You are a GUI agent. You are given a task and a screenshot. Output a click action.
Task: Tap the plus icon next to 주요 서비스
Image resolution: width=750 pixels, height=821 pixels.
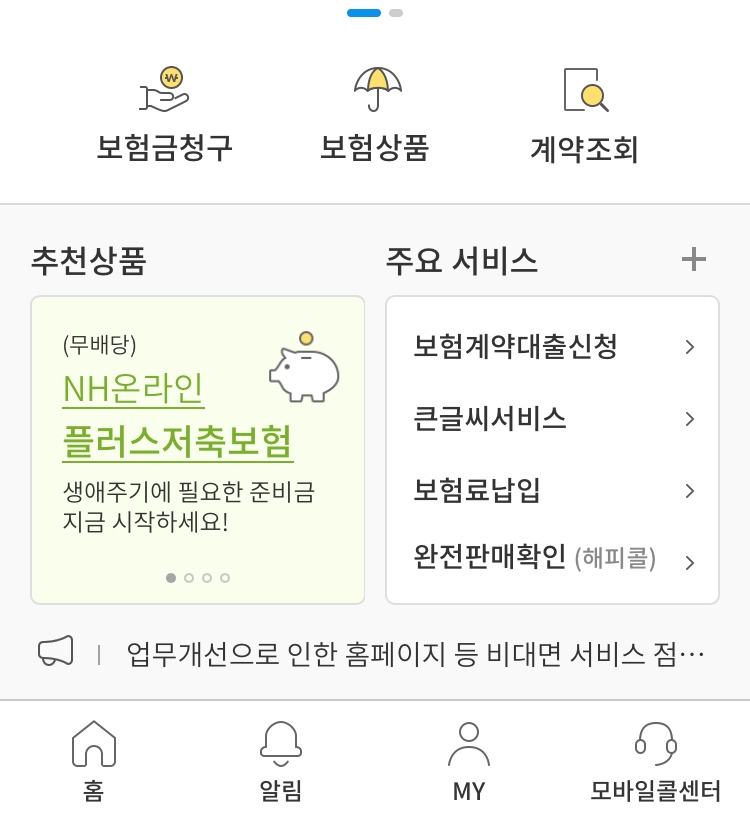pos(693,260)
